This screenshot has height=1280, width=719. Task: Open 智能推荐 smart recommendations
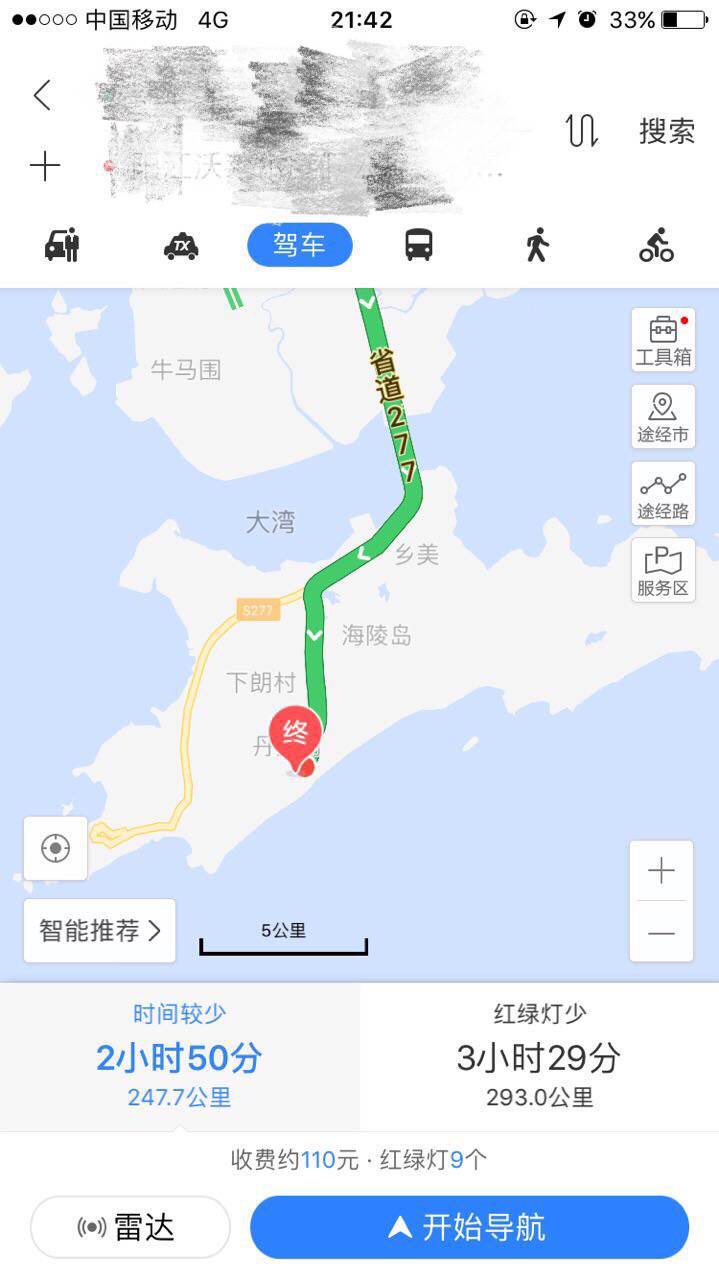pos(99,931)
